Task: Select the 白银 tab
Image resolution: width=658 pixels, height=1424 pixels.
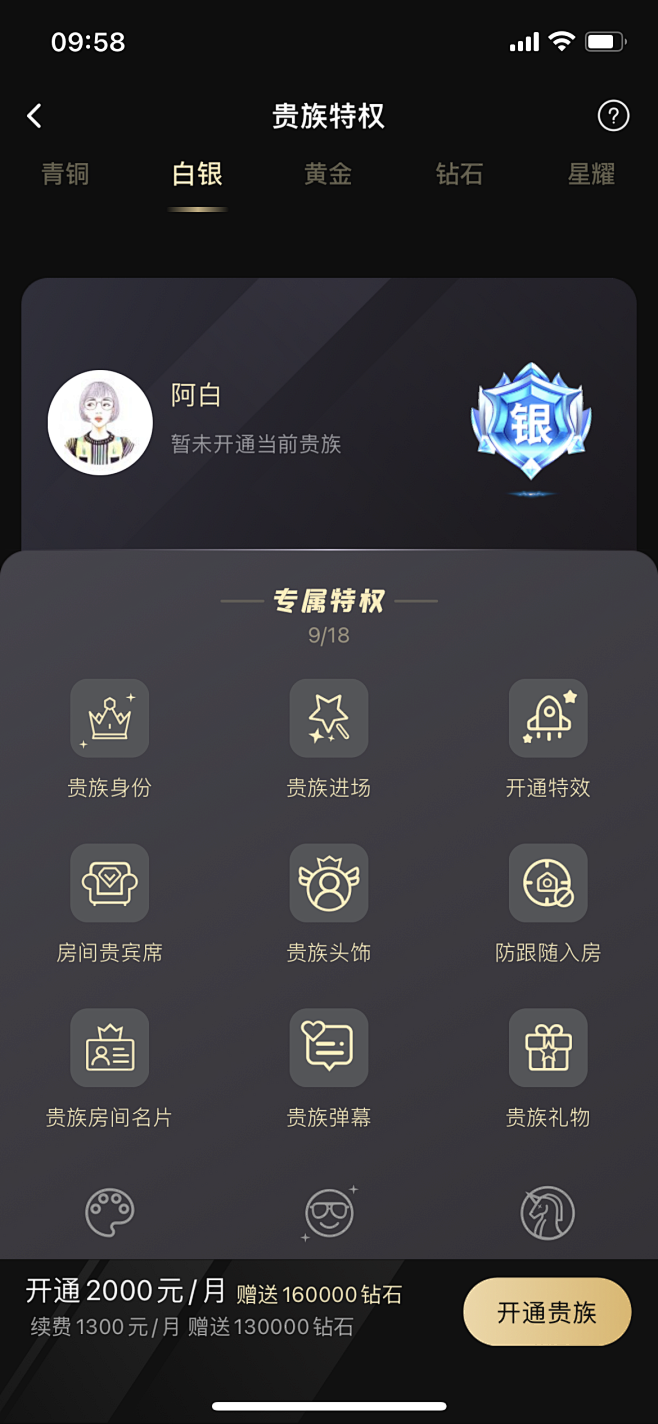Action: (x=197, y=175)
